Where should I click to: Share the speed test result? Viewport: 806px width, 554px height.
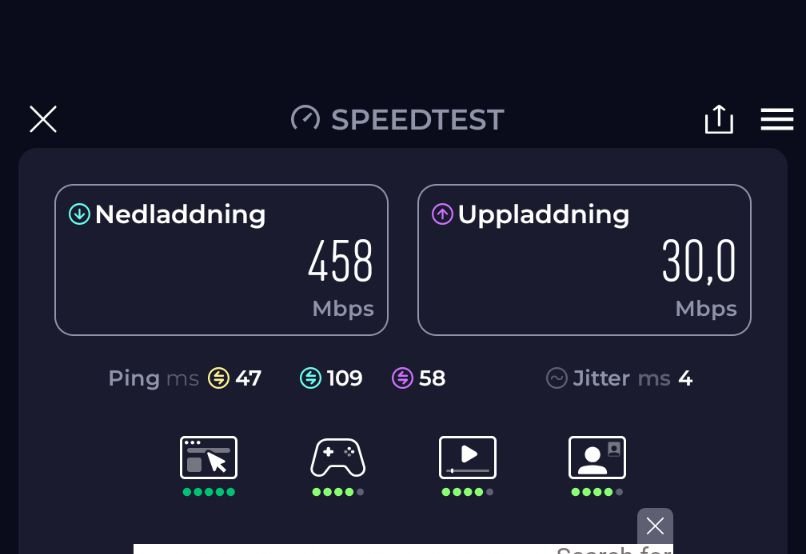pos(718,120)
